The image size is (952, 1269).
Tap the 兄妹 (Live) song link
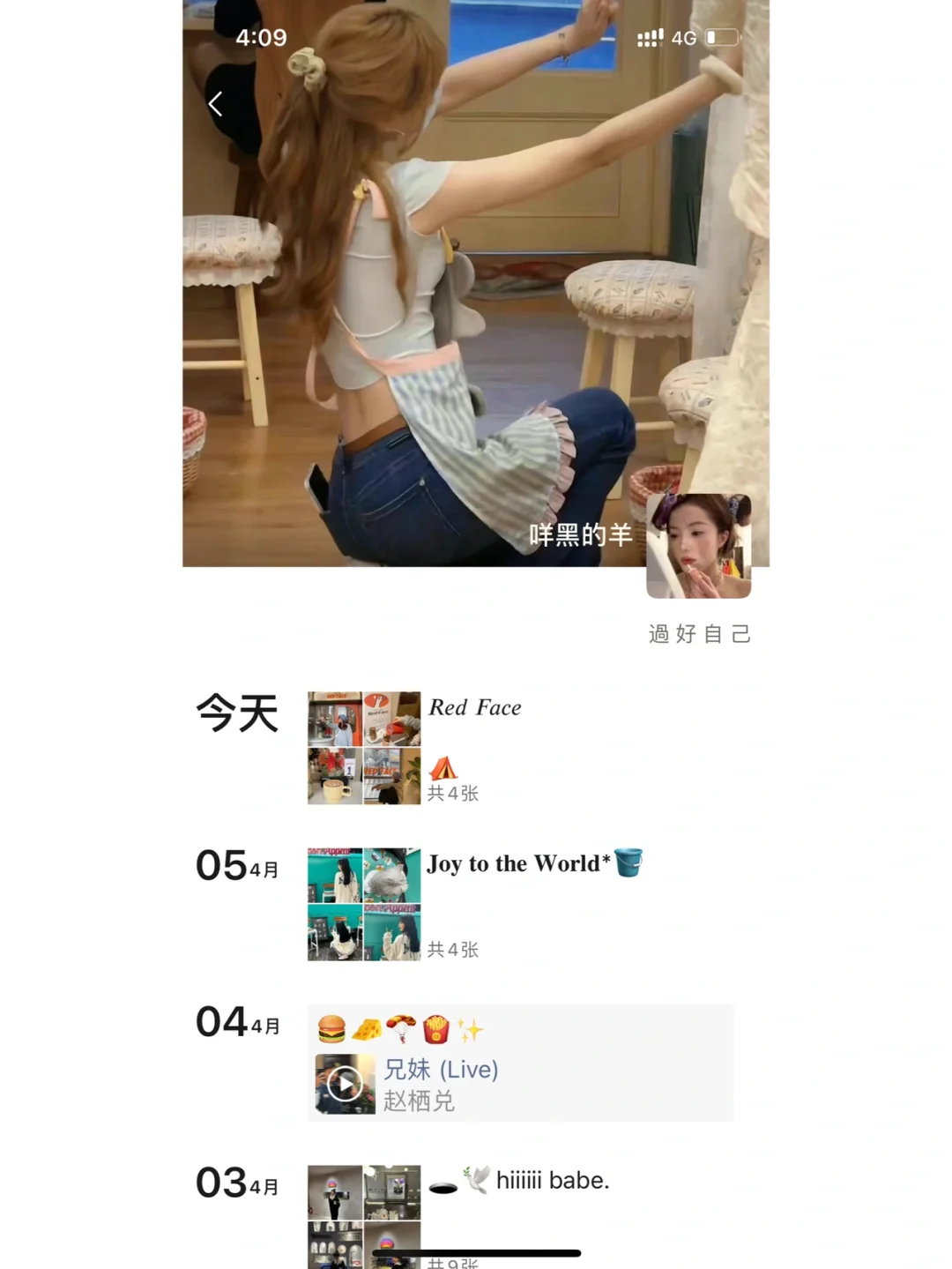click(443, 1070)
